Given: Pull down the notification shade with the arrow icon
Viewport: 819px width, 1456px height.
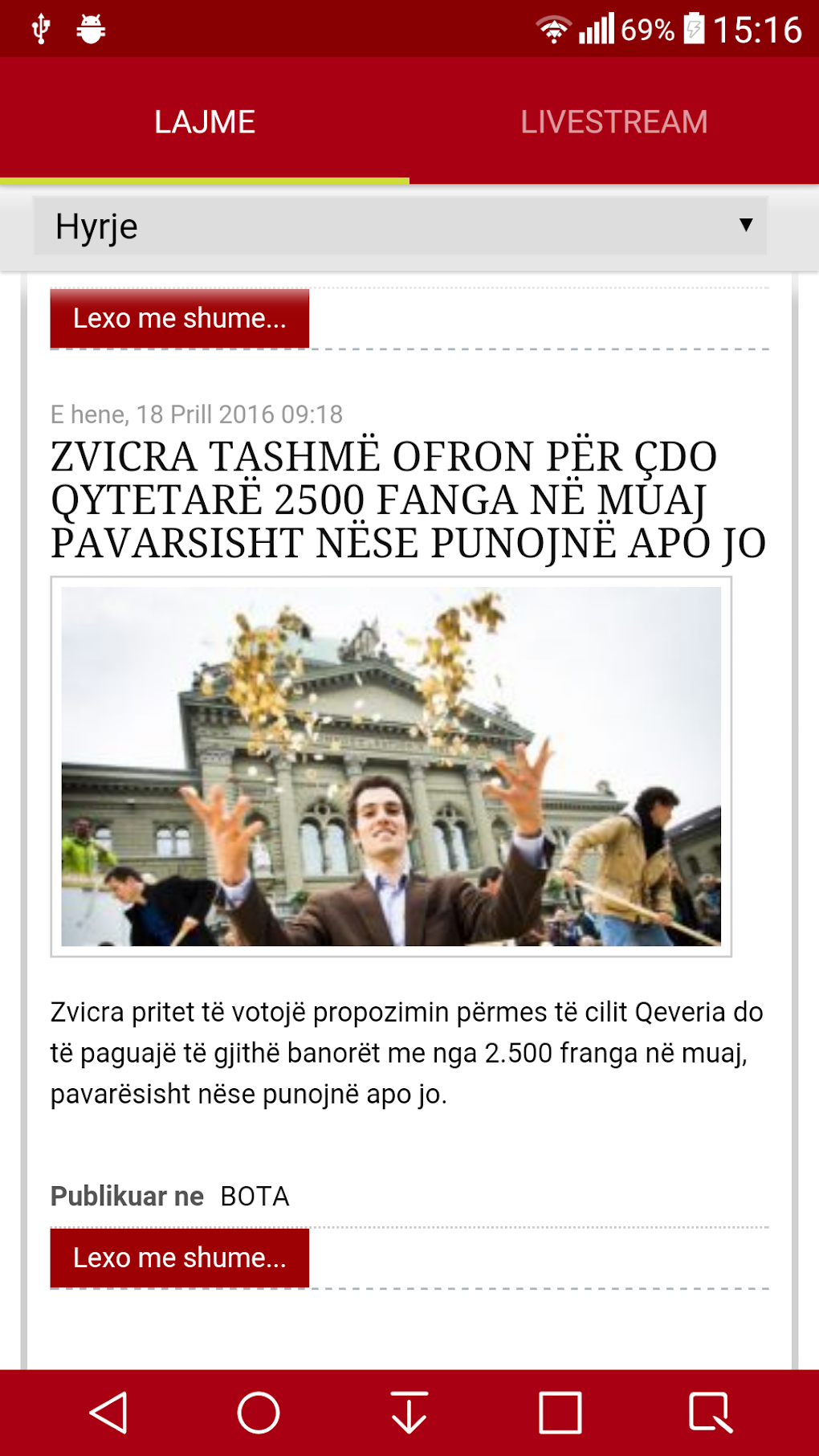Looking at the screenshot, I should pos(409,1413).
